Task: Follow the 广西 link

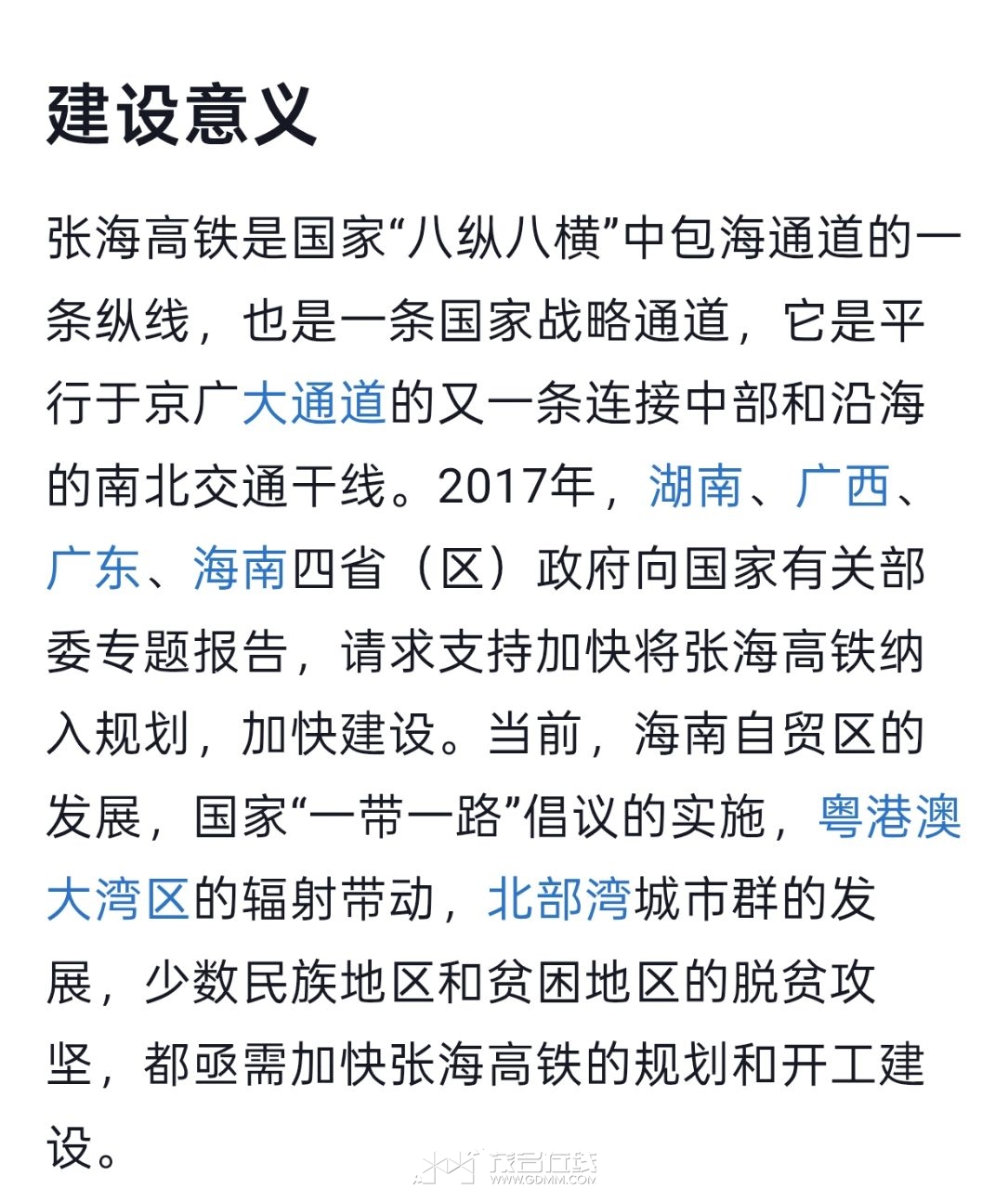Action: (843, 486)
